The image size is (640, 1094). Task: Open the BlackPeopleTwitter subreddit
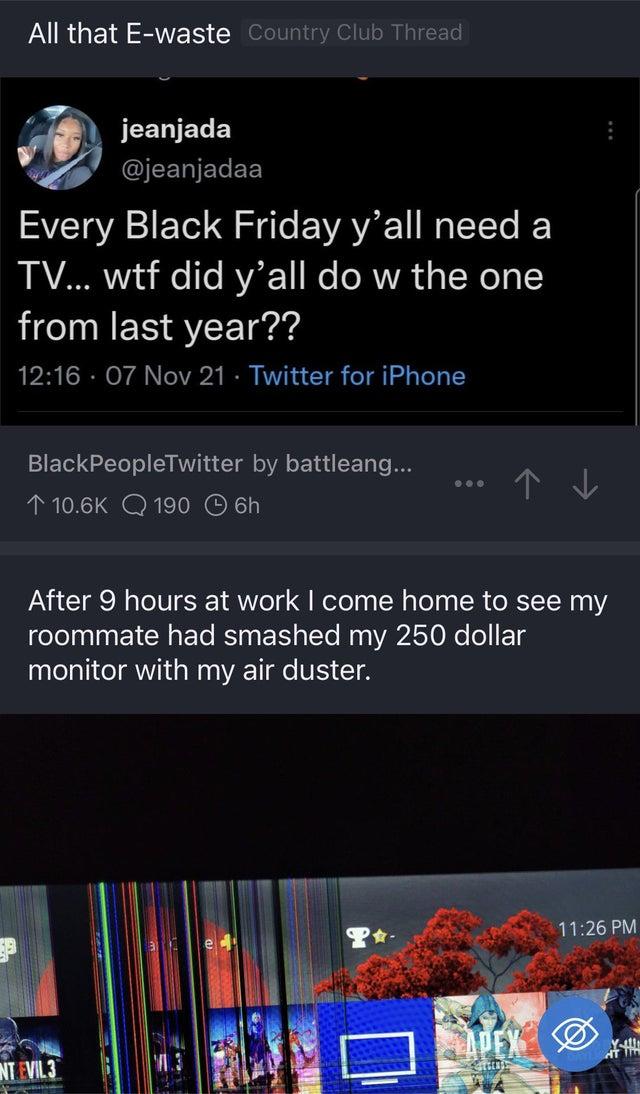pyautogui.click(x=135, y=463)
